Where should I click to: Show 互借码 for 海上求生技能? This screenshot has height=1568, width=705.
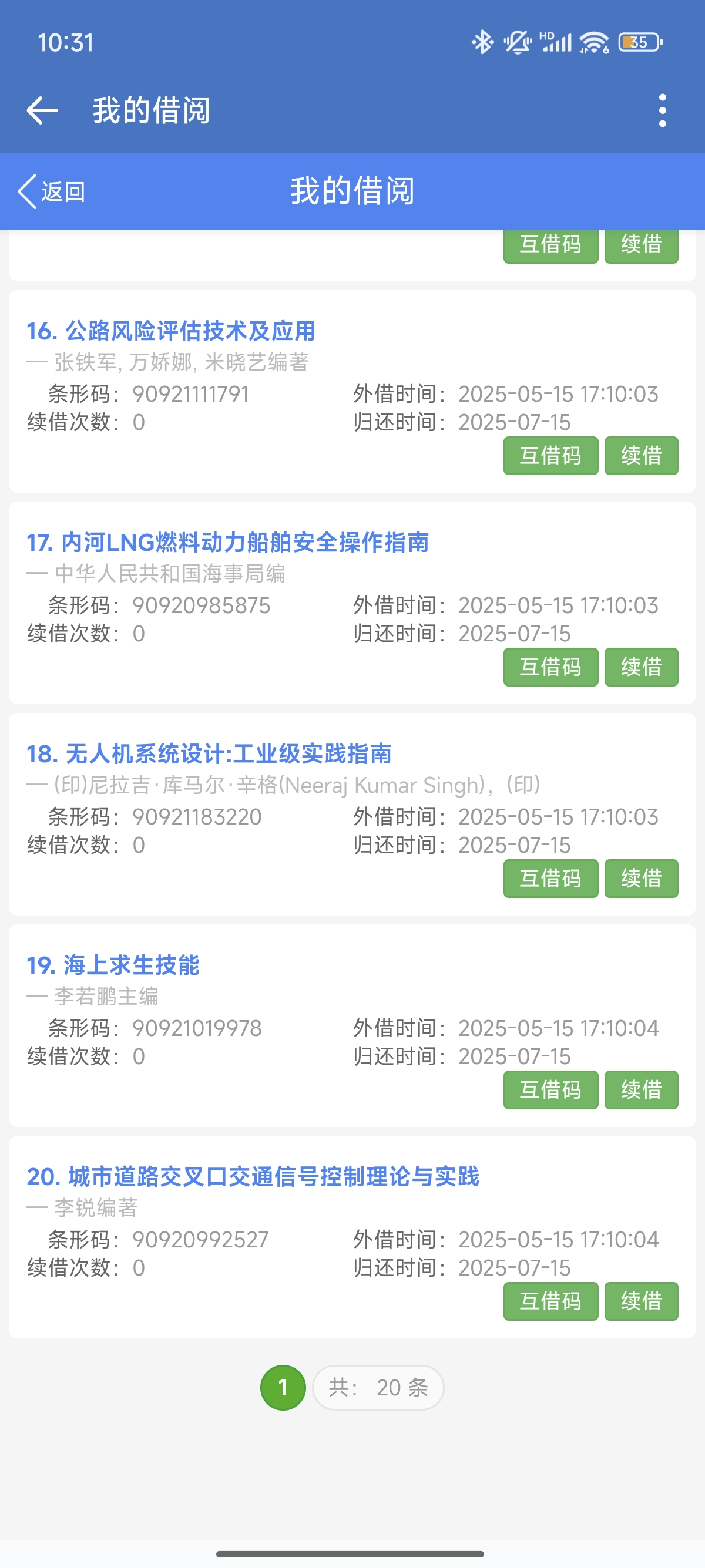tap(550, 1089)
